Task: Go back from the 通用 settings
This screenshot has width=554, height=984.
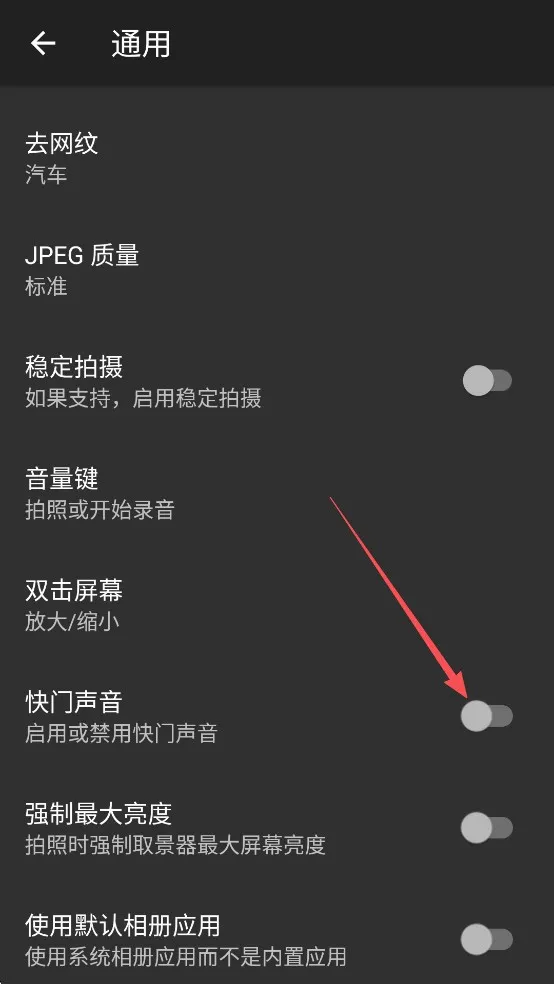Action: [43, 44]
